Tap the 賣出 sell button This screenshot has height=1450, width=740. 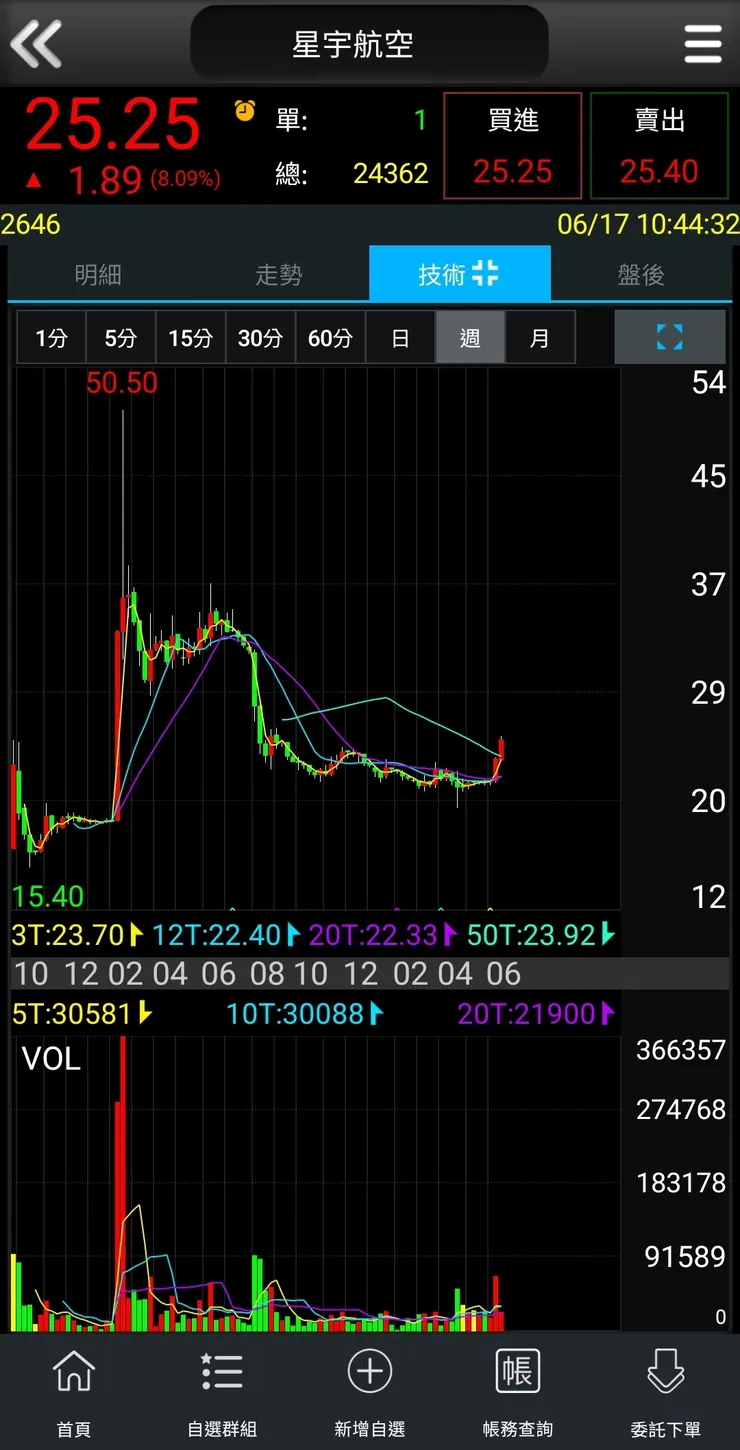659,146
